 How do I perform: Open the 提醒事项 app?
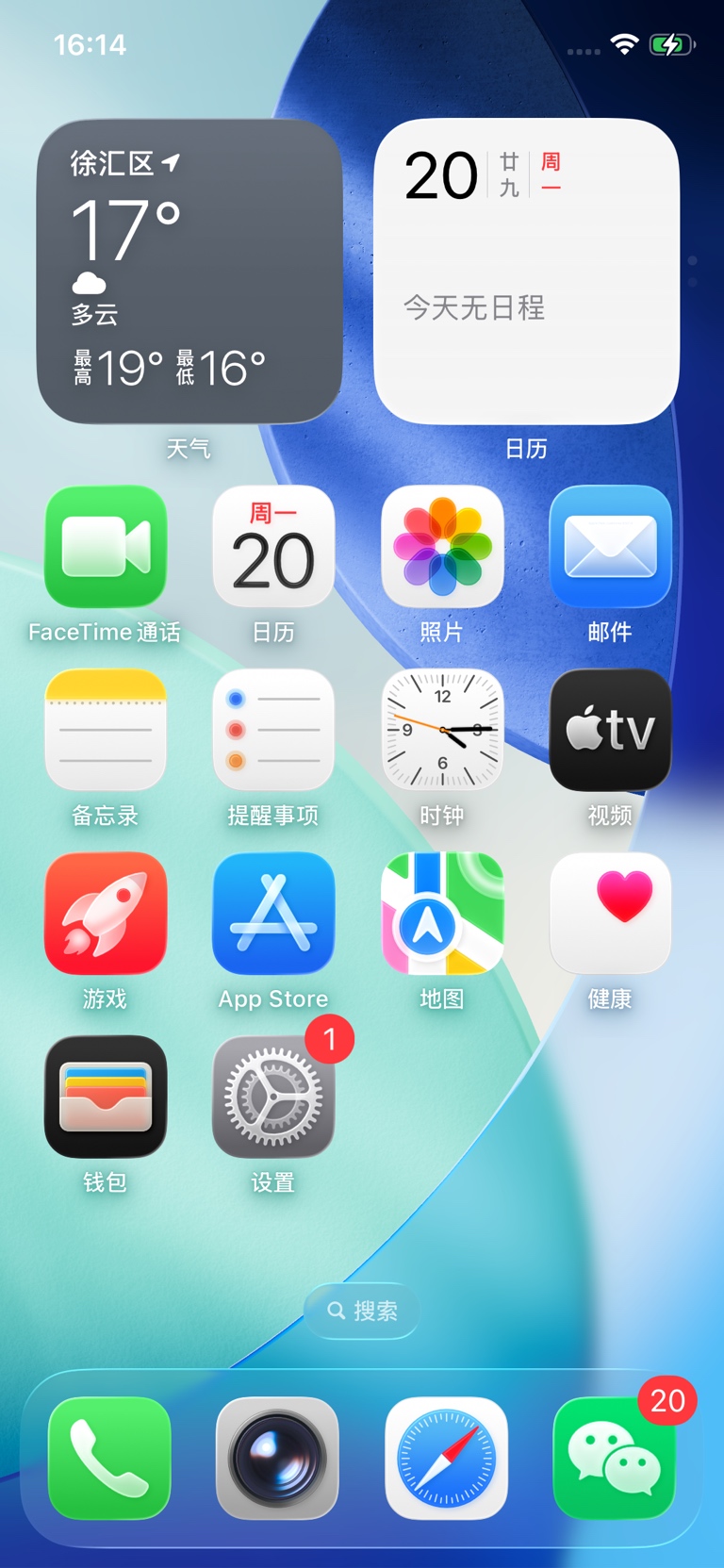click(273, 730)
